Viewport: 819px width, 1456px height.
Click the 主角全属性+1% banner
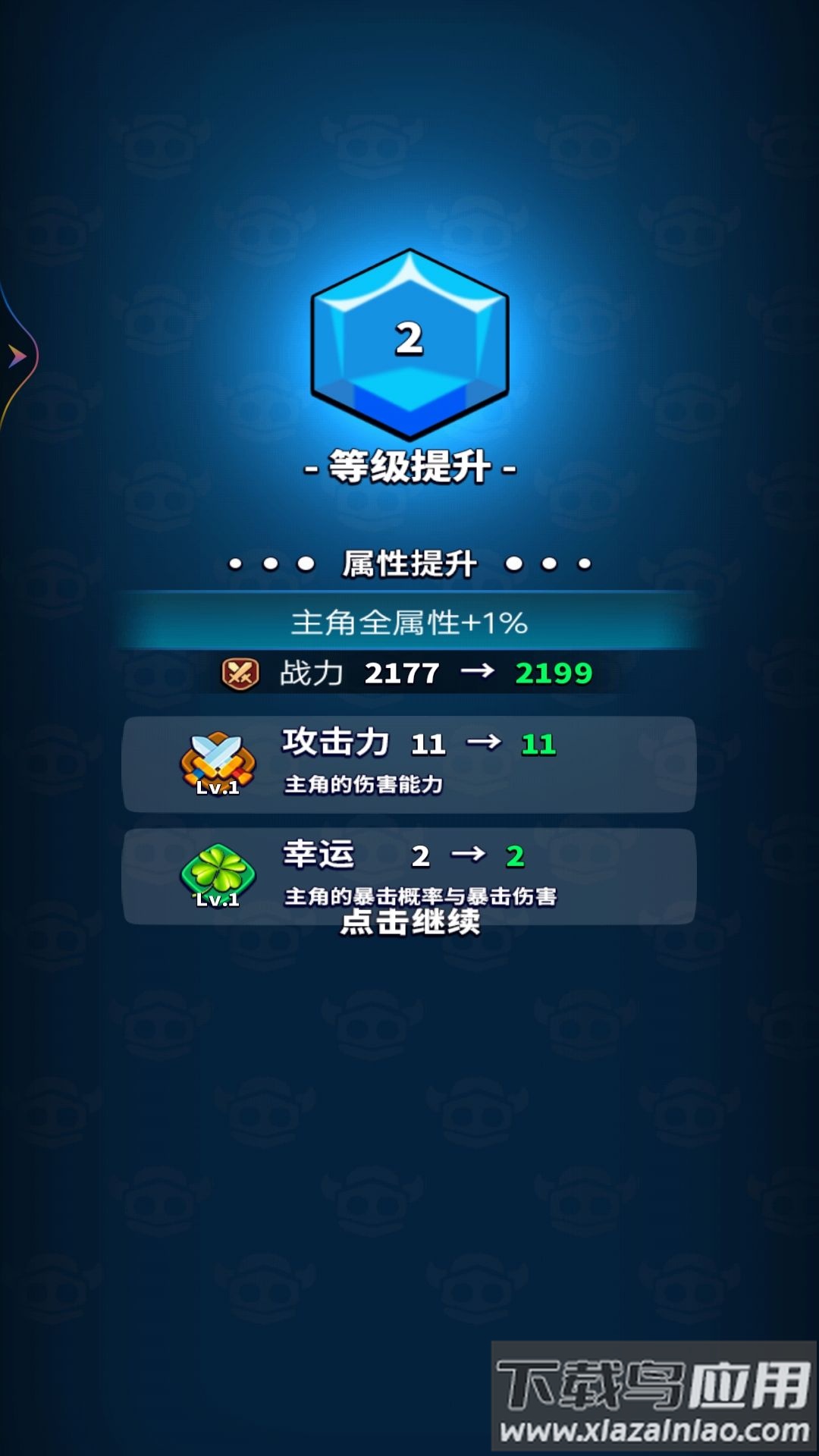(409, 622)
